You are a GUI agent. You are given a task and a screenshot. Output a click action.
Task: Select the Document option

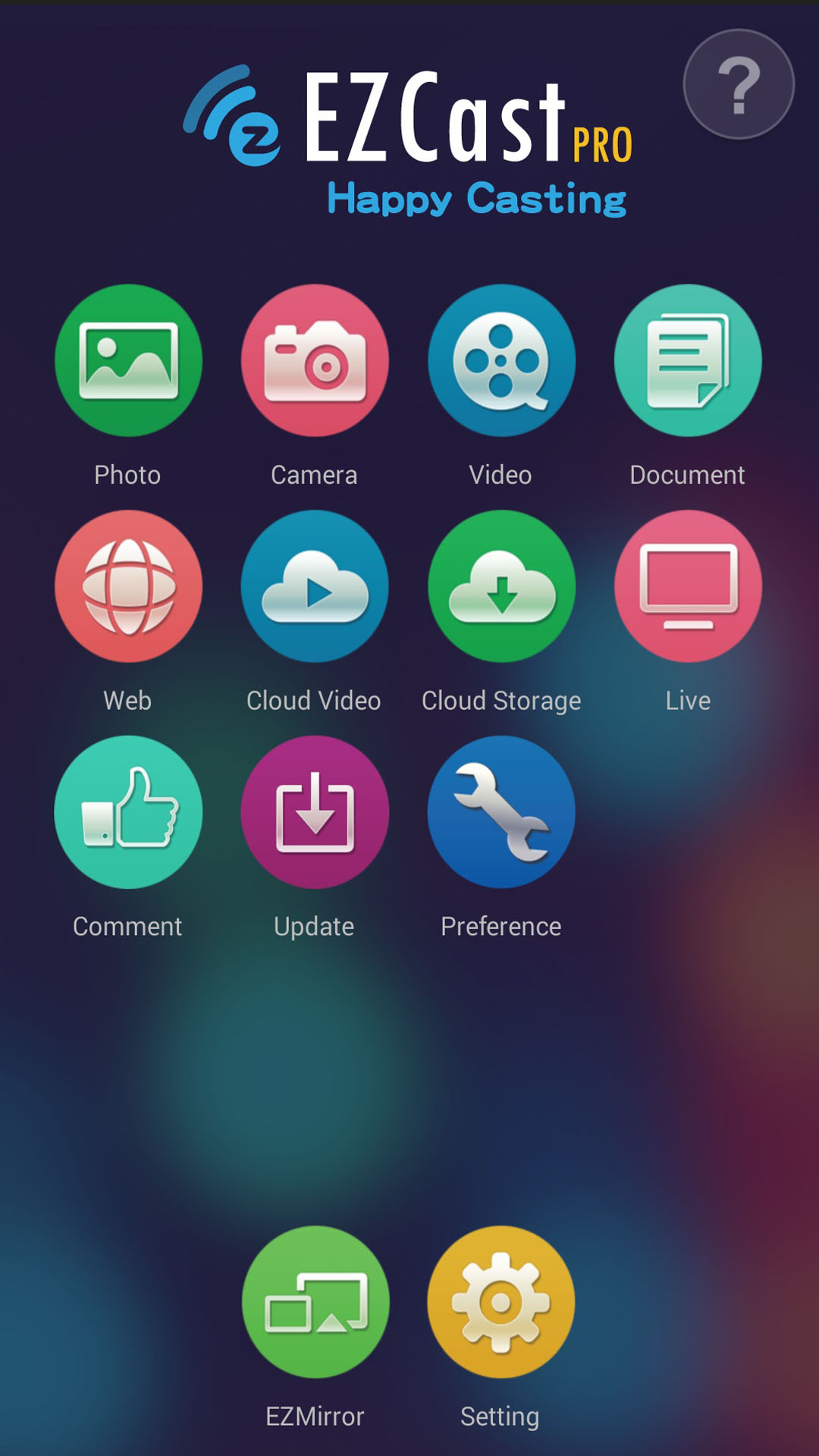click(x=688, y=360)
